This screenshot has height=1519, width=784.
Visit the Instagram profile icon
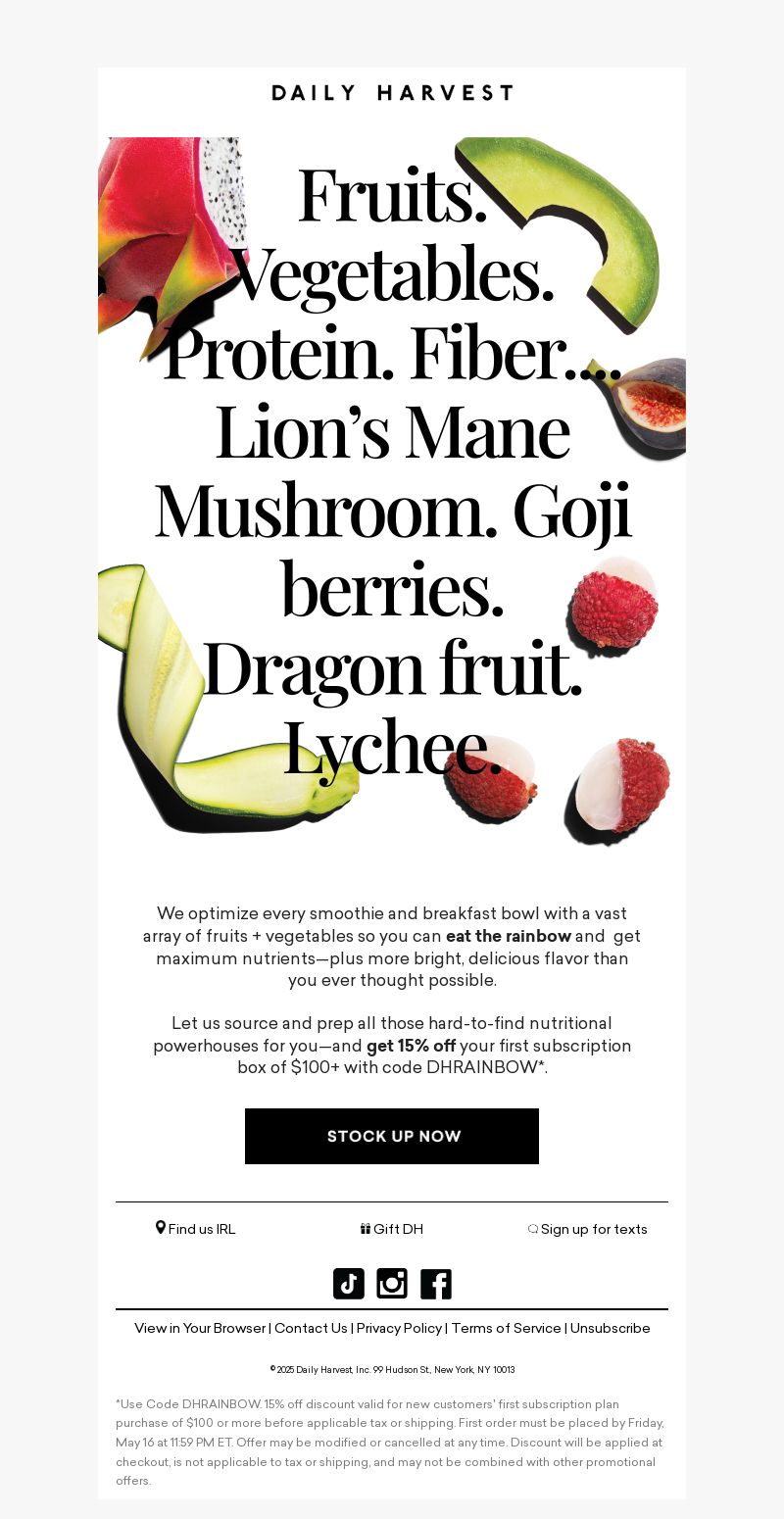[392, 1284]
